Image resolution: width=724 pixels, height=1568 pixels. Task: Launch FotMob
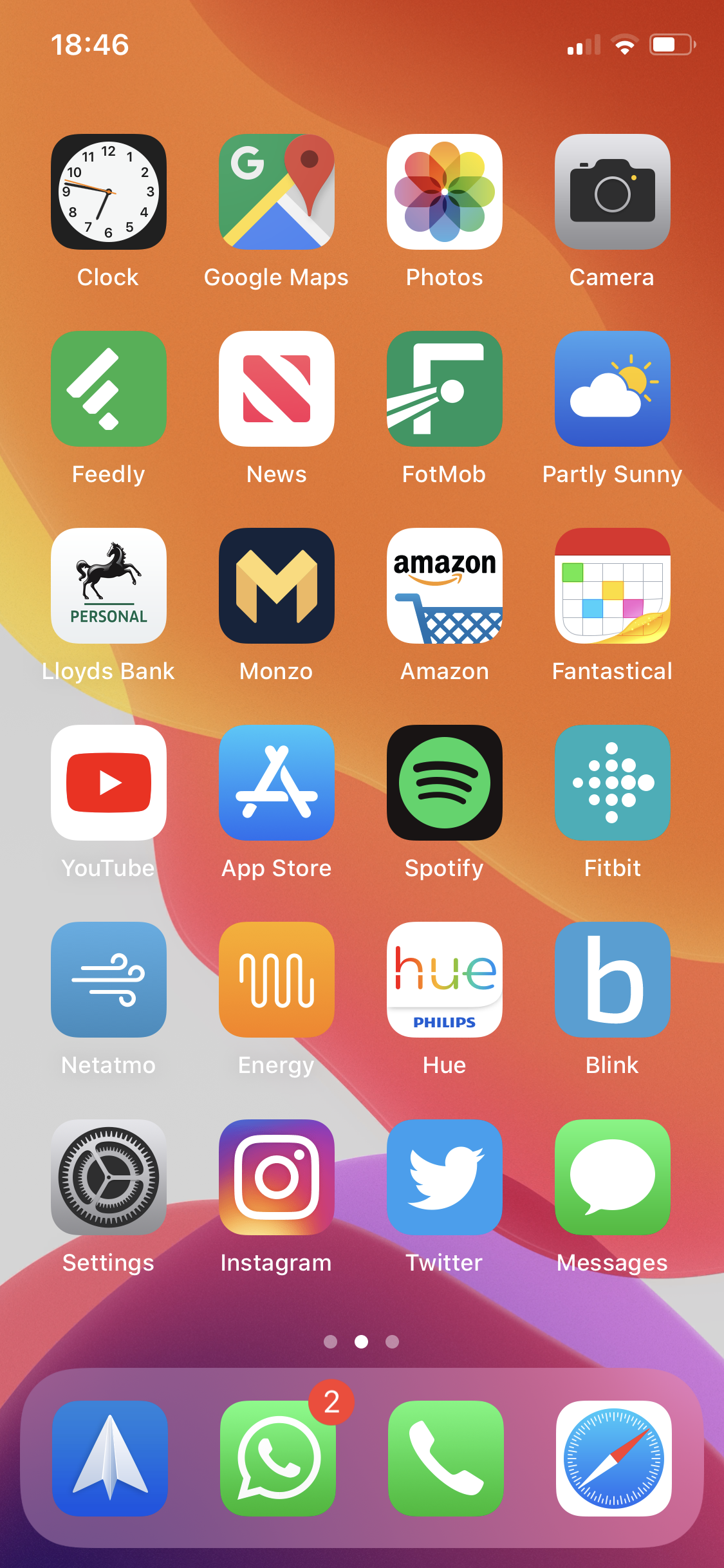445,389
